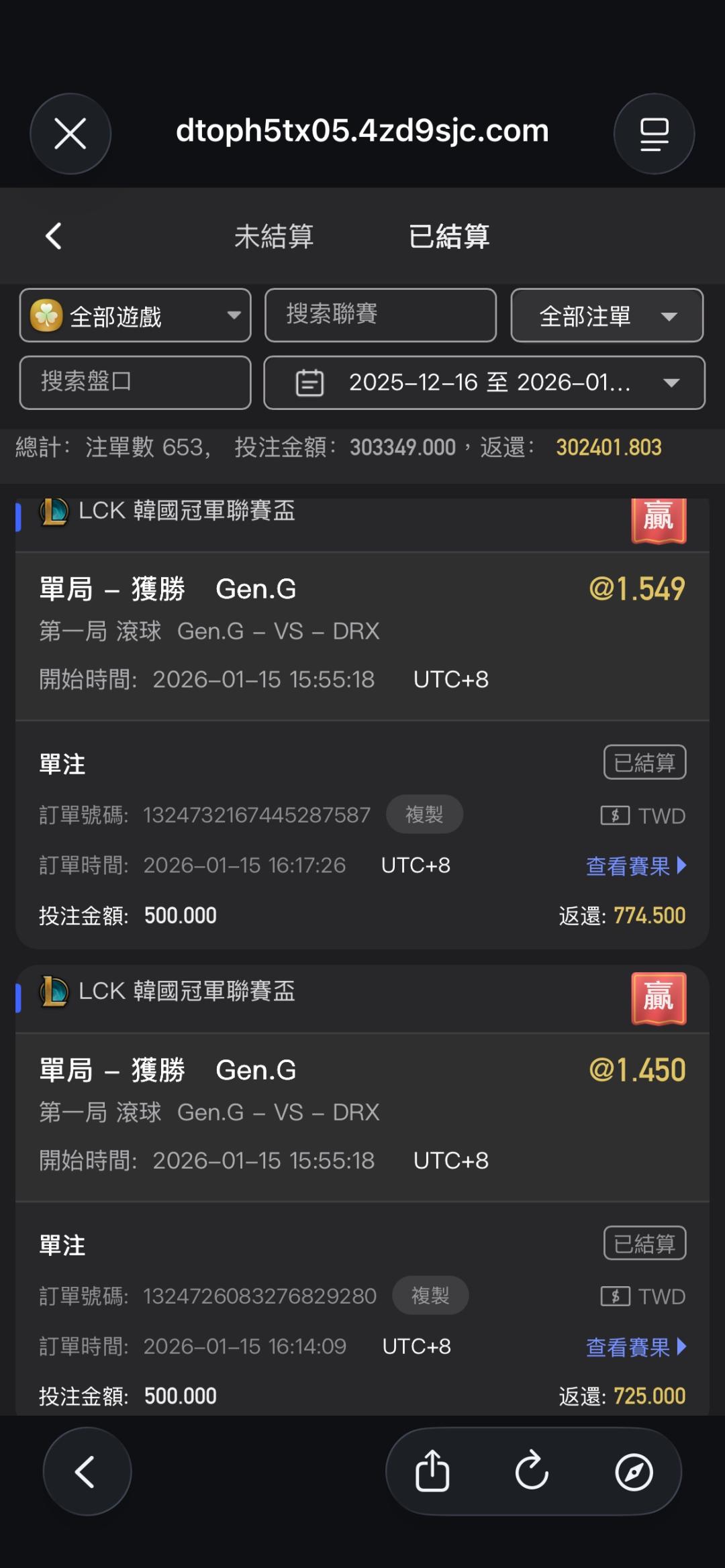725x1568 pixels.
Task: View match result for the @1.549 bet
Action: point(635,866)
